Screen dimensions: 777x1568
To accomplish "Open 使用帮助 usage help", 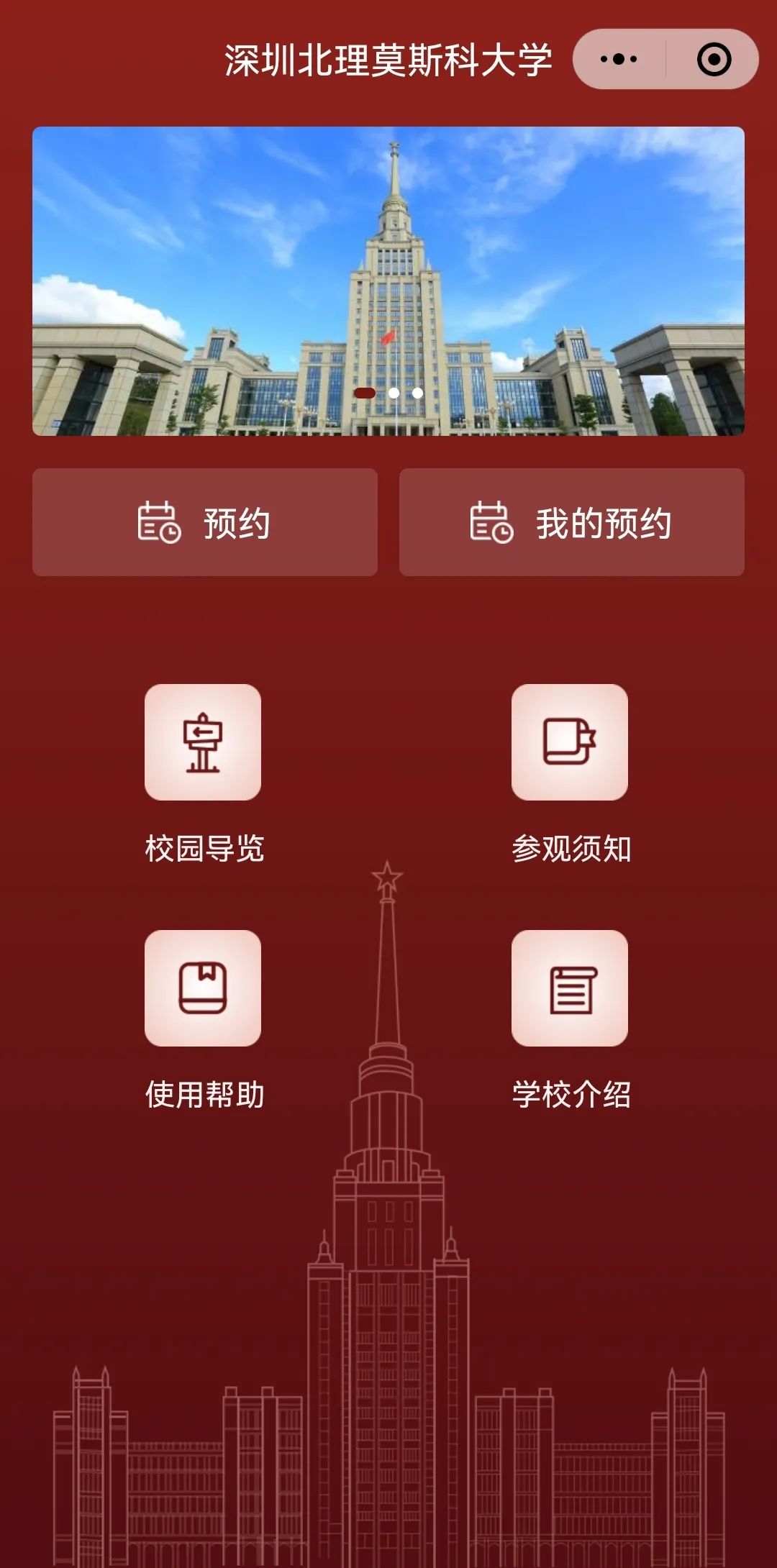I will pyautogui.click(x=204, y=1020).
